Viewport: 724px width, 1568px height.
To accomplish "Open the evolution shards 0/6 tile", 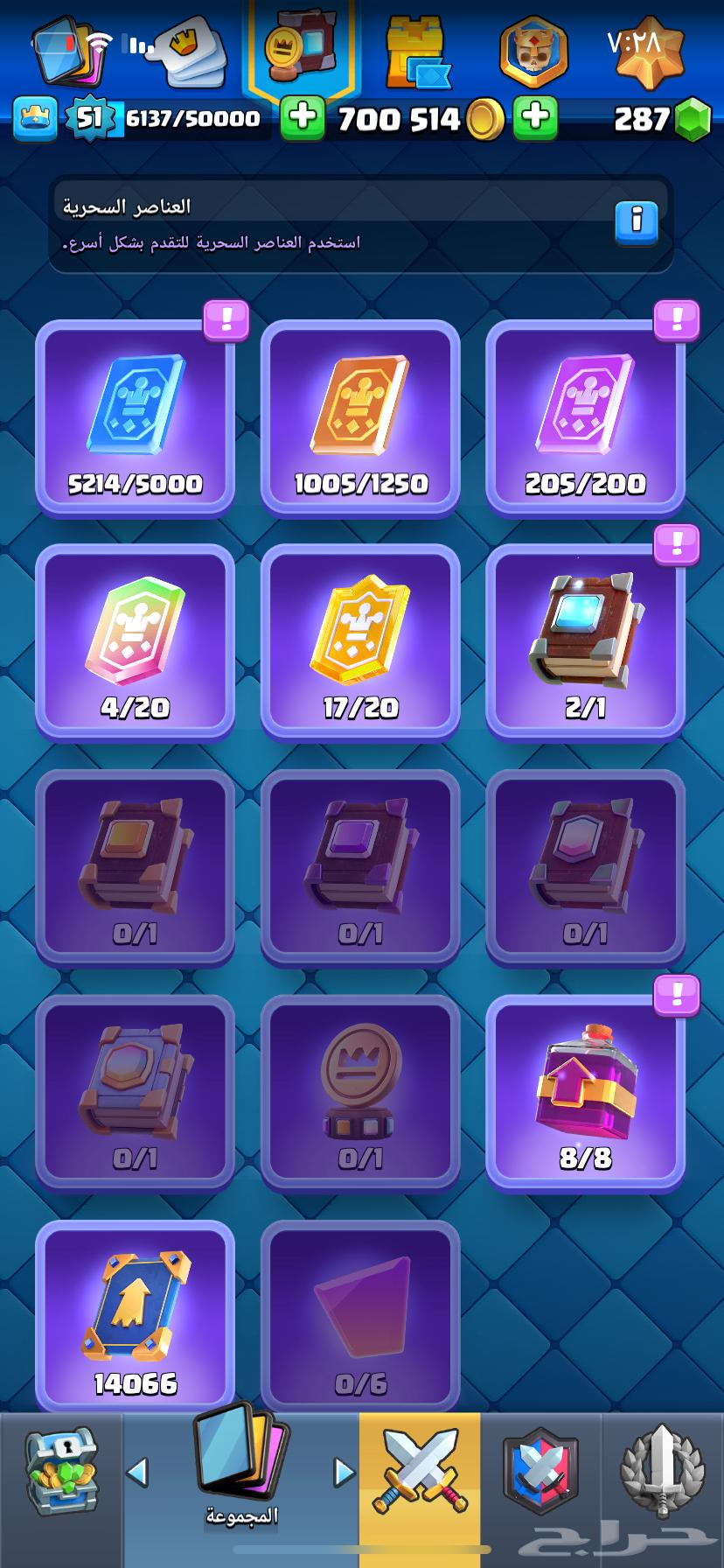I will [360, 1317].
